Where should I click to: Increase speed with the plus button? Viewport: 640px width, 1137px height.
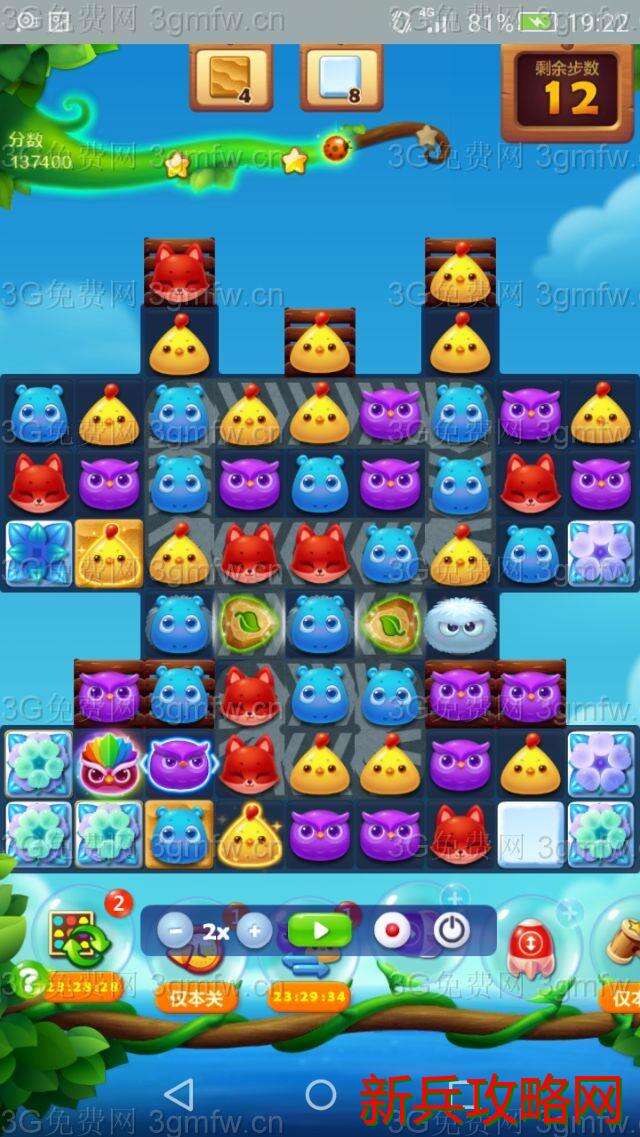(254, 932)
